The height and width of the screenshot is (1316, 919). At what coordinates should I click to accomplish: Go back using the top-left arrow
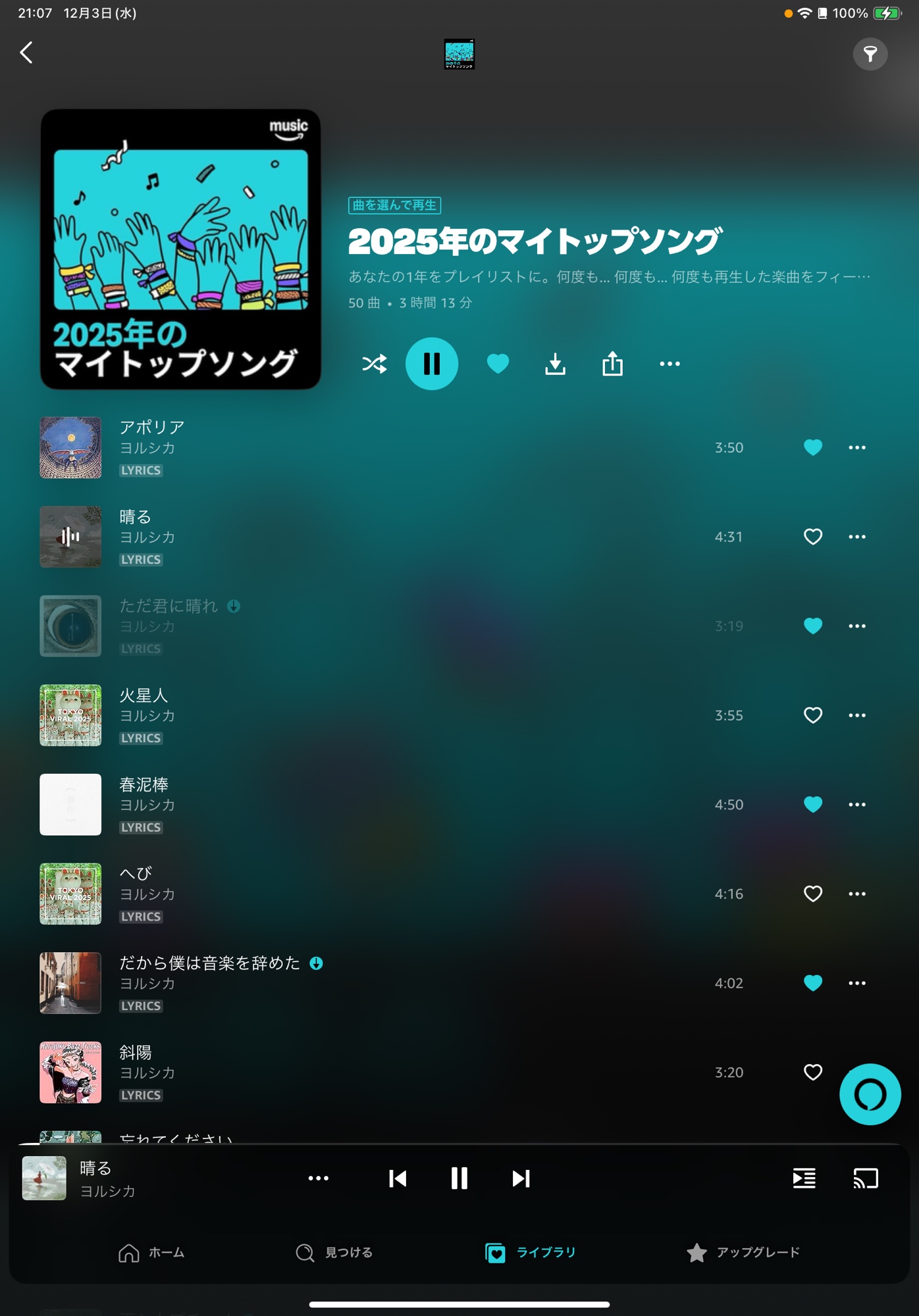[26, 53]
